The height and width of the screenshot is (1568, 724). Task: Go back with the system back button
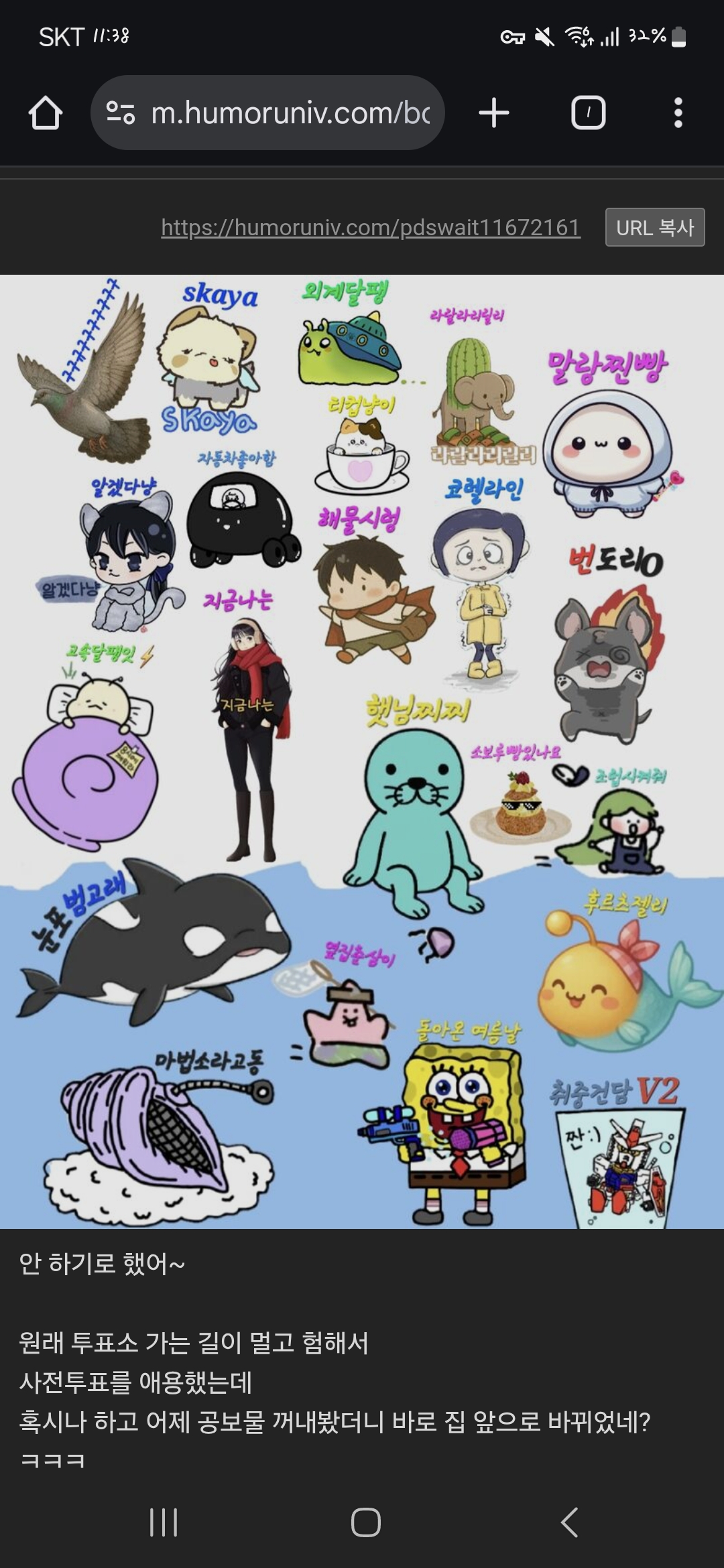569,1522
